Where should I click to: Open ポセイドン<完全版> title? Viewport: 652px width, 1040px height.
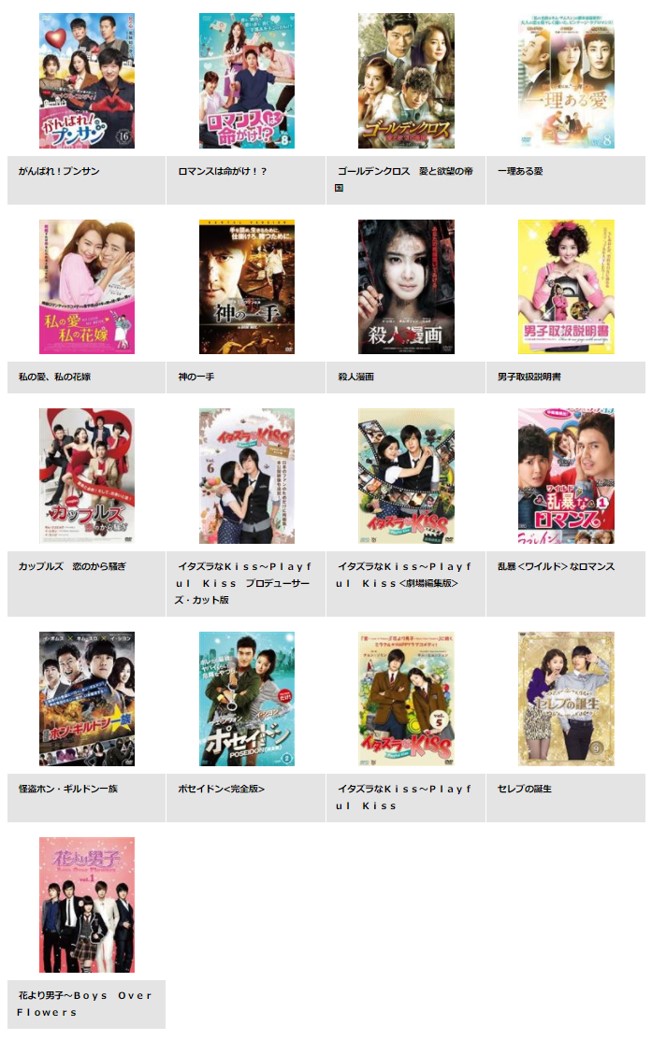tap(246, 698)
